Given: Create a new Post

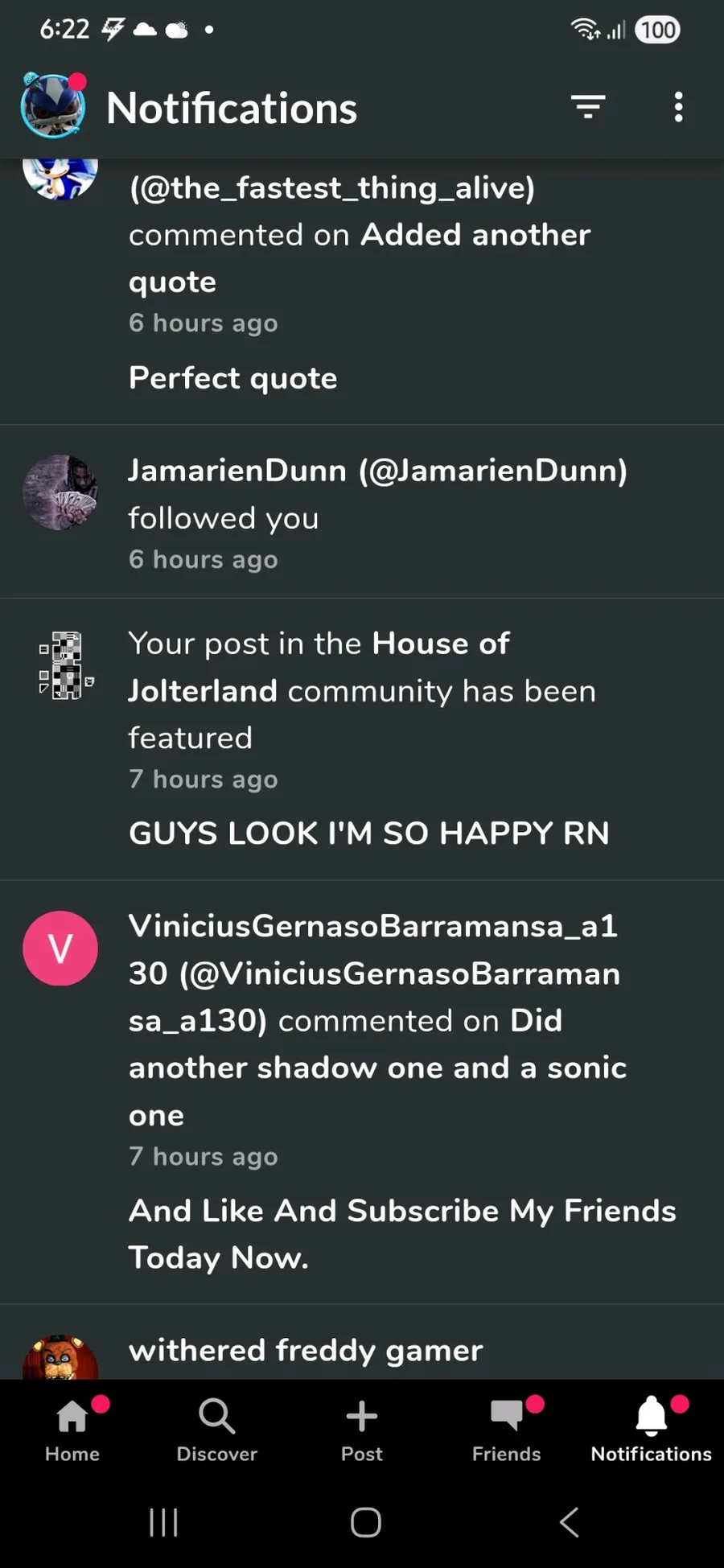Looking at the screenshot, I should 362,1430.
